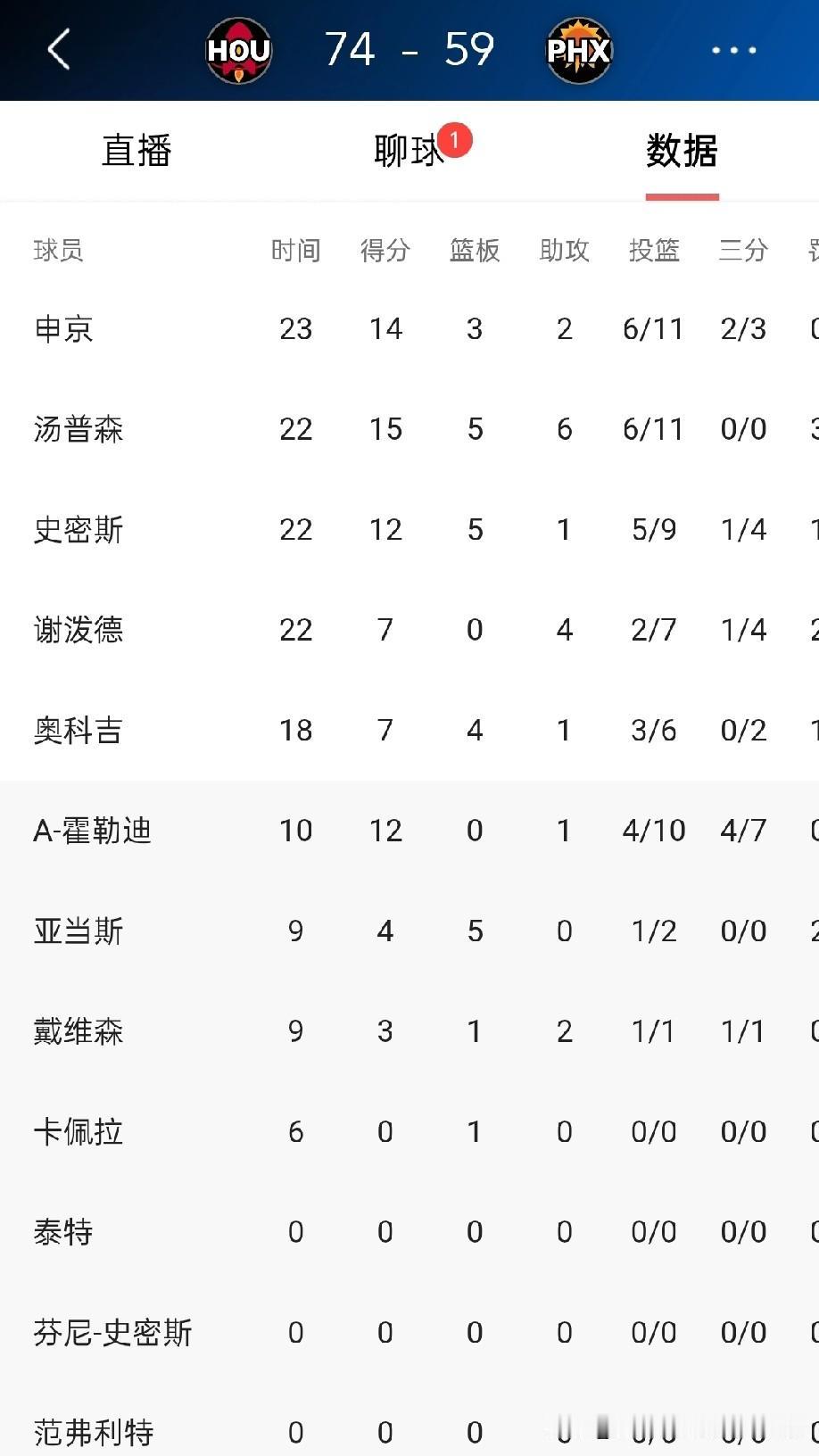Tap the back arrow at top left

[59, 51]
